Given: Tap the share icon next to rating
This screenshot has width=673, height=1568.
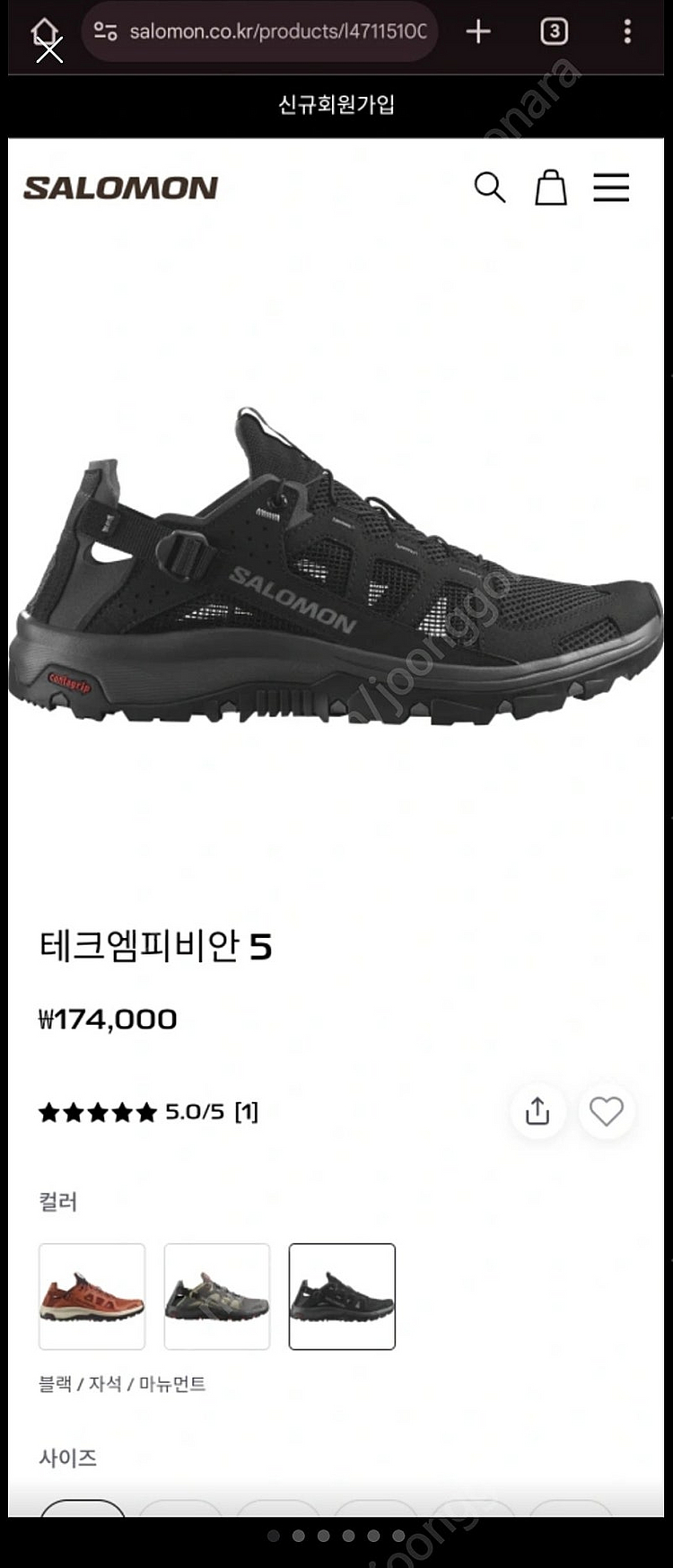Looking at the screenshot, I should pos(537,1111).
